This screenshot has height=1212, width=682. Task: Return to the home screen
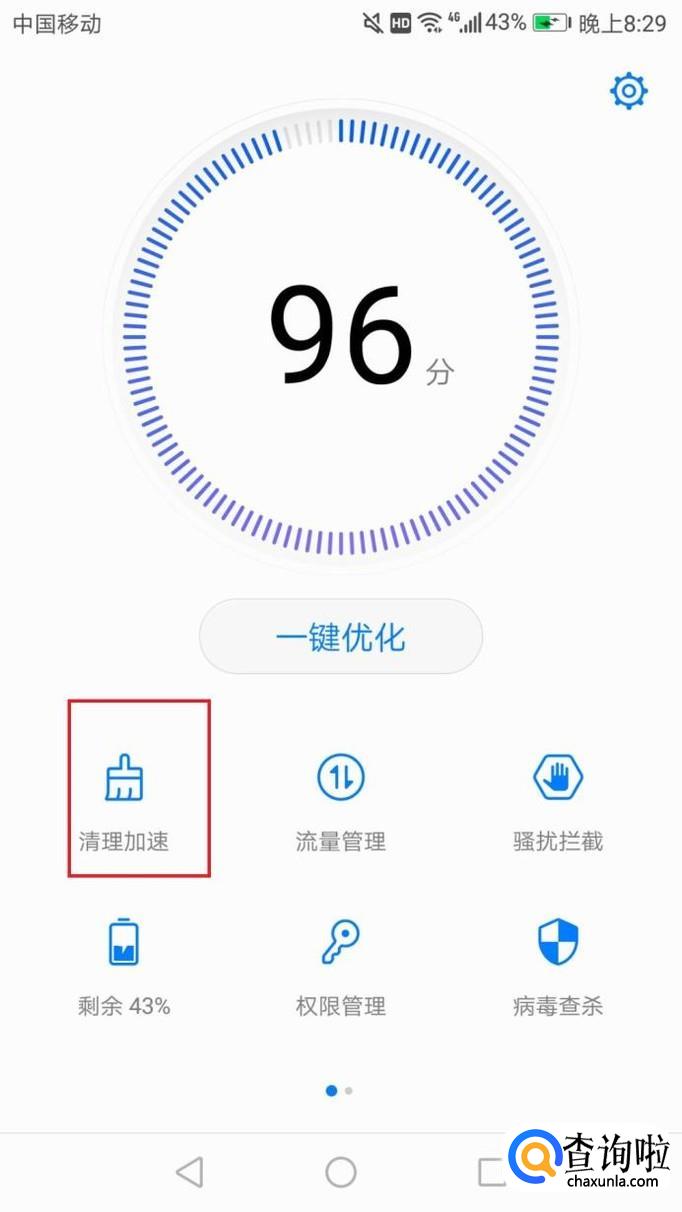click(341, 1172)
